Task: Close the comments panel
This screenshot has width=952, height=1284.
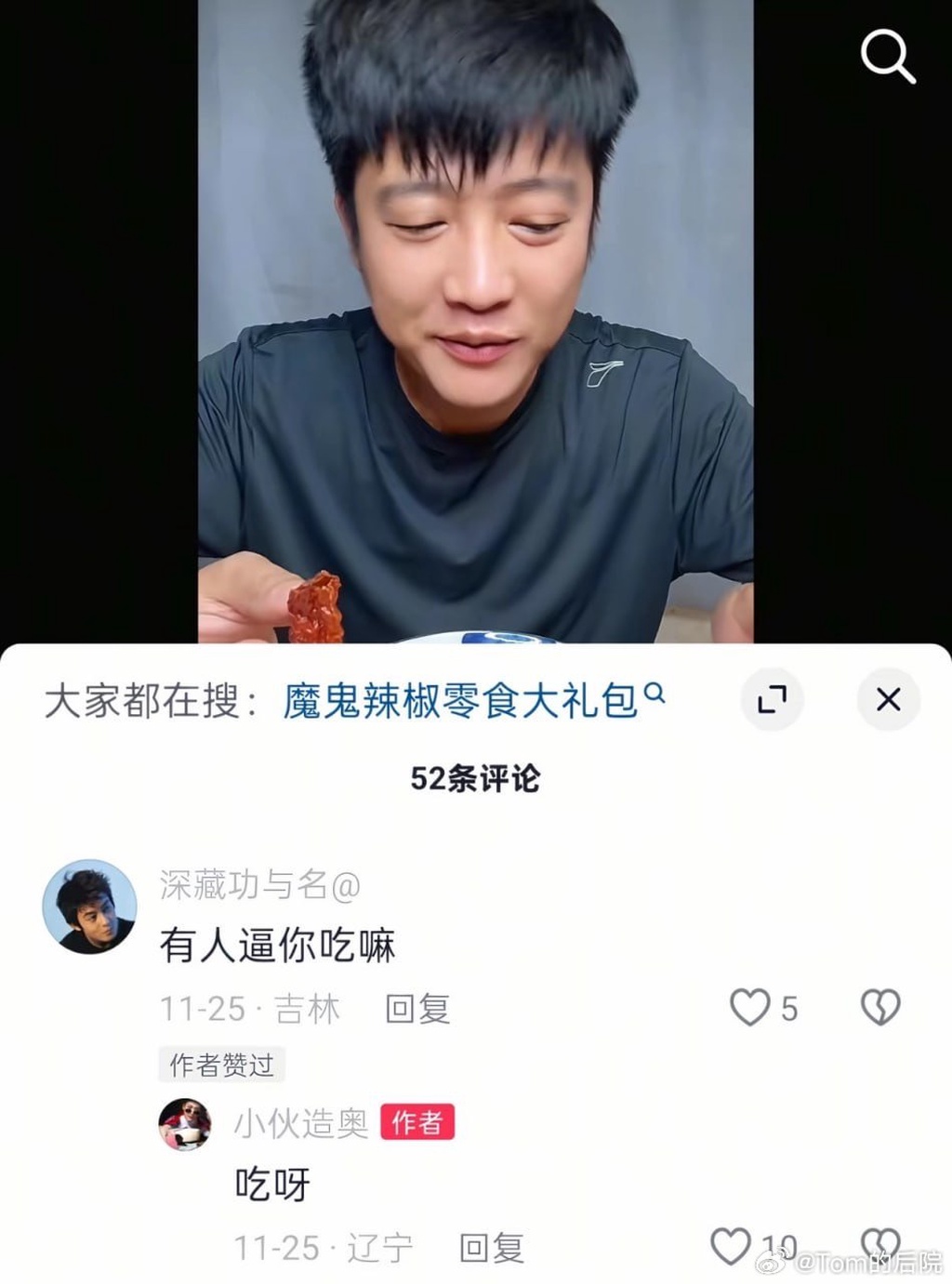Action: pyautogui.click(x=888, y=699)
